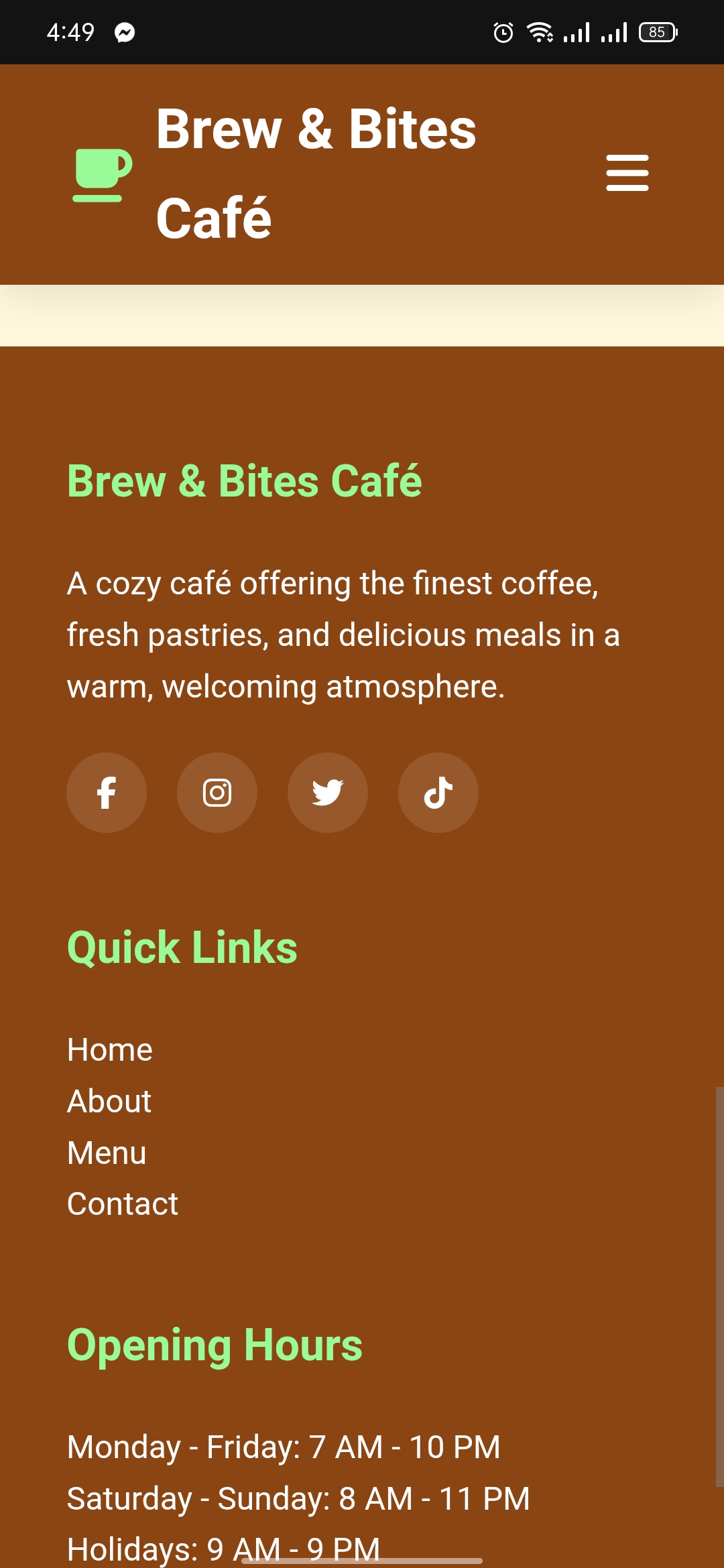Open the Menu quick link
The height and width of the screenshot is (1568, 724).
coord(107,1153)
